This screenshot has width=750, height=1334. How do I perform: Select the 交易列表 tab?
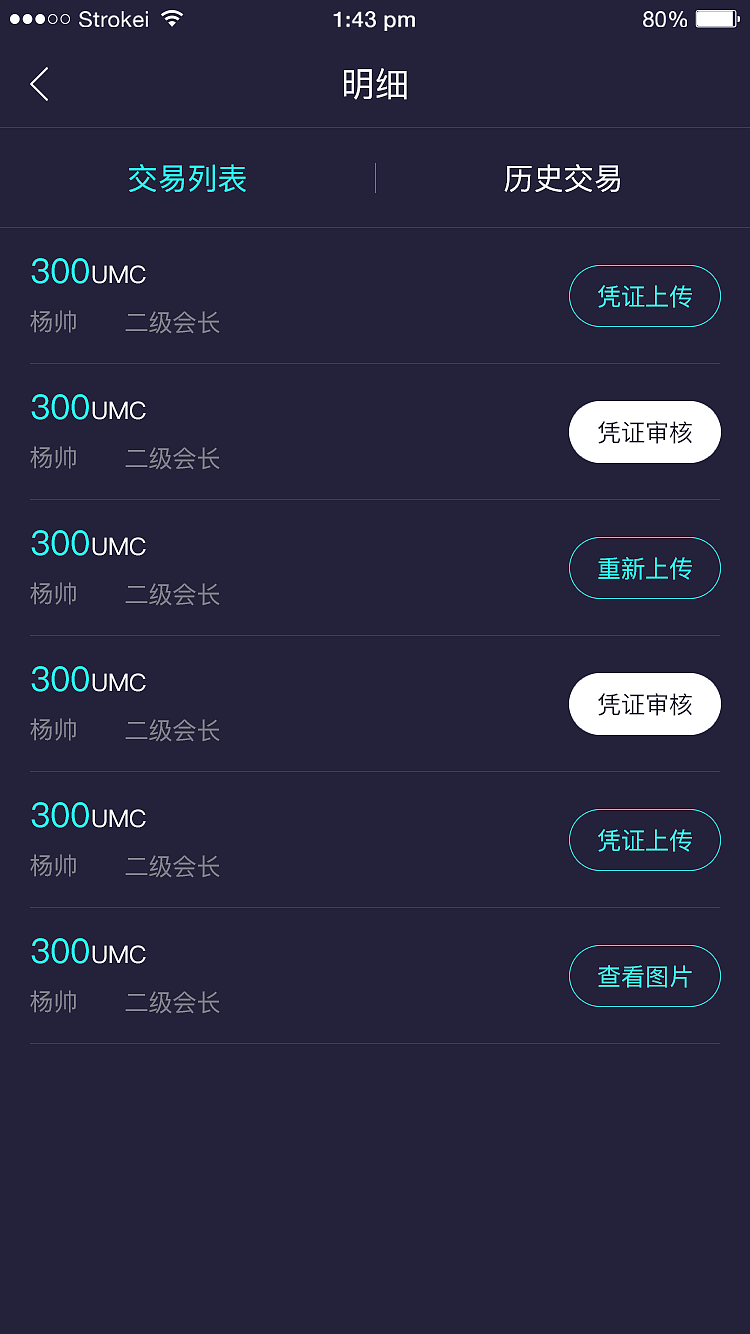pos(188,178)
